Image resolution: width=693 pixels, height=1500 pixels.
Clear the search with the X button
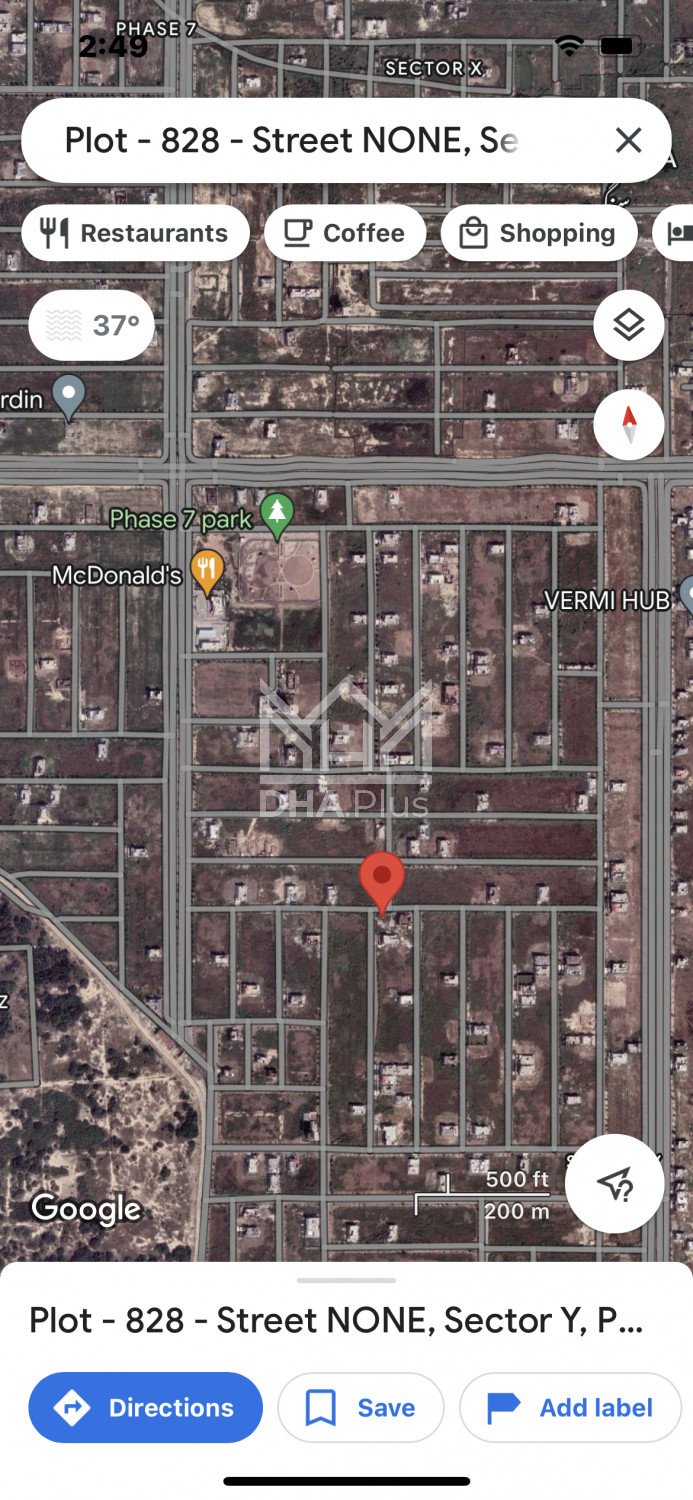[628, 140]
